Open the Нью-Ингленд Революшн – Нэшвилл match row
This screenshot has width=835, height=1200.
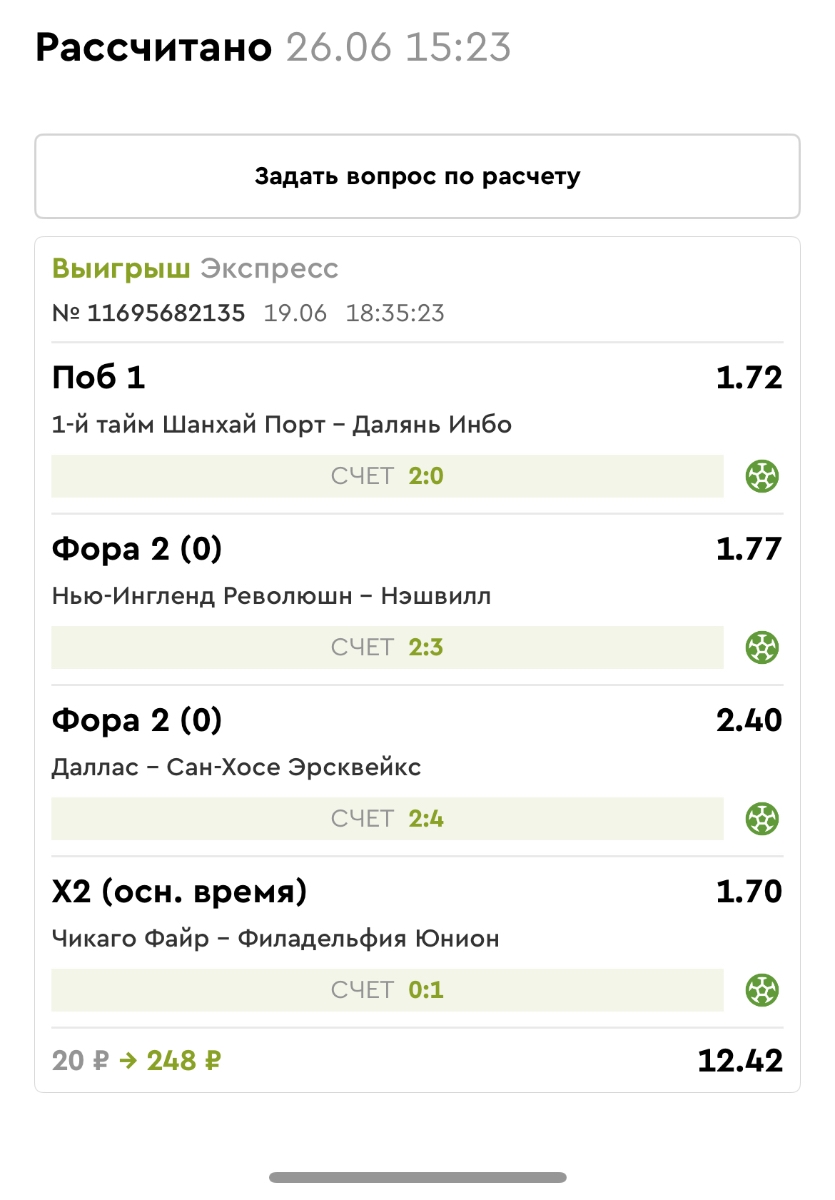[x=271, y=597]
